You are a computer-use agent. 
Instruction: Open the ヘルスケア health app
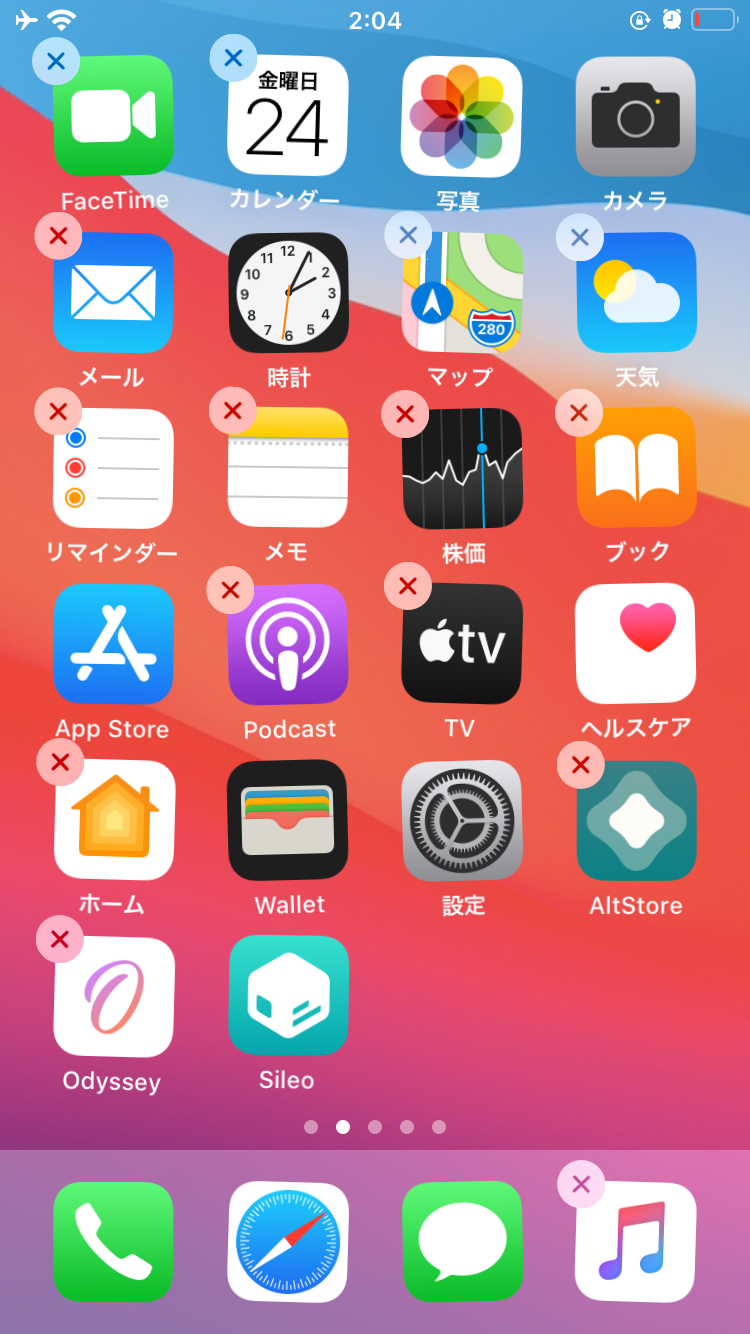635,644
